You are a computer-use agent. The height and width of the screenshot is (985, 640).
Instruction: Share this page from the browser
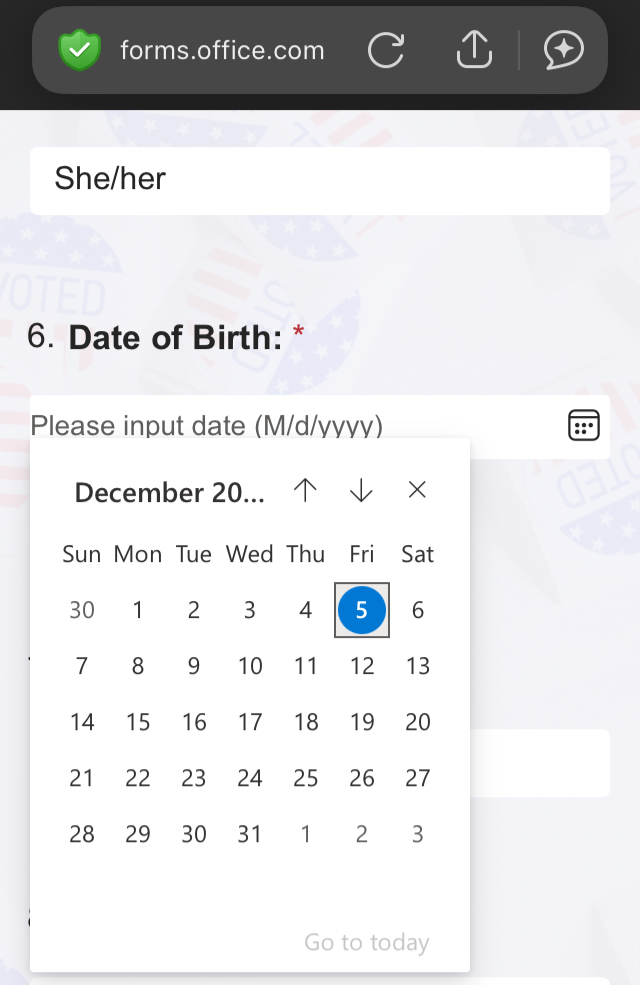point(475,50)
